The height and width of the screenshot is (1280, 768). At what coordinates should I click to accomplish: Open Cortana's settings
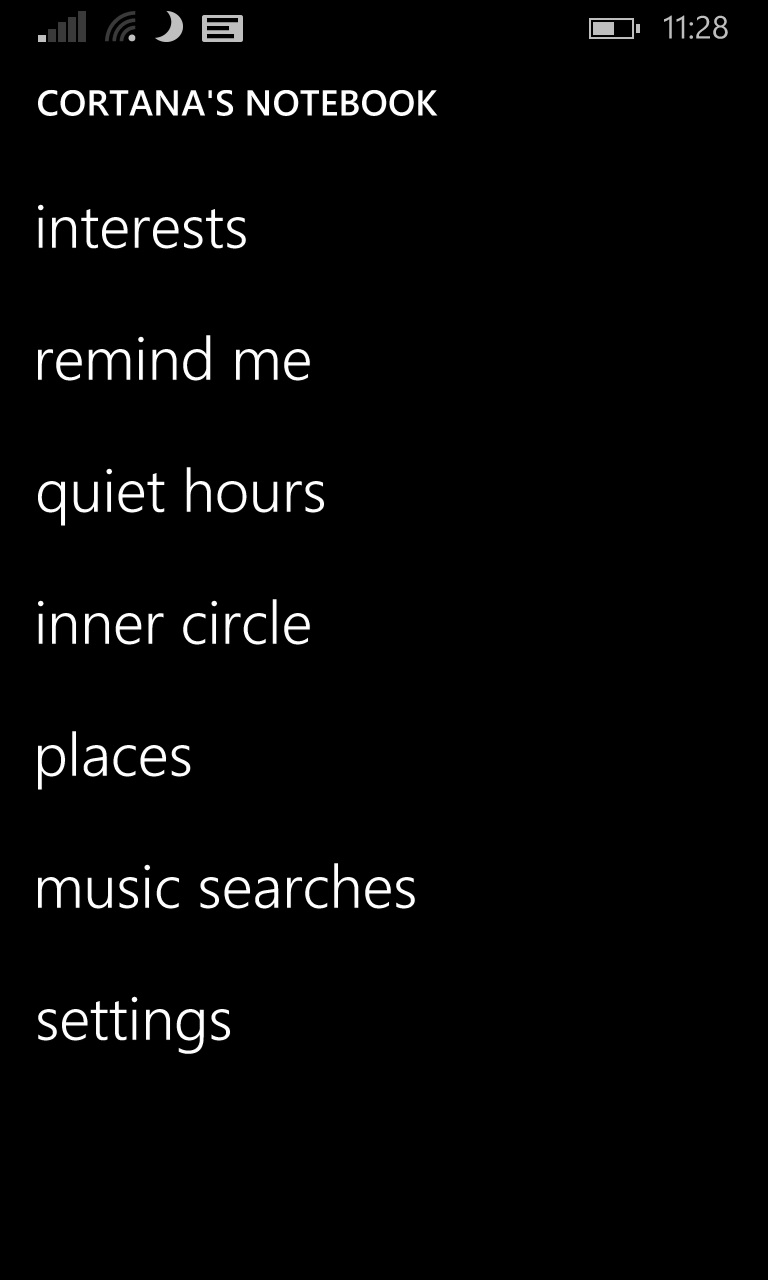pyautogui.click(x=134, y=1020)
